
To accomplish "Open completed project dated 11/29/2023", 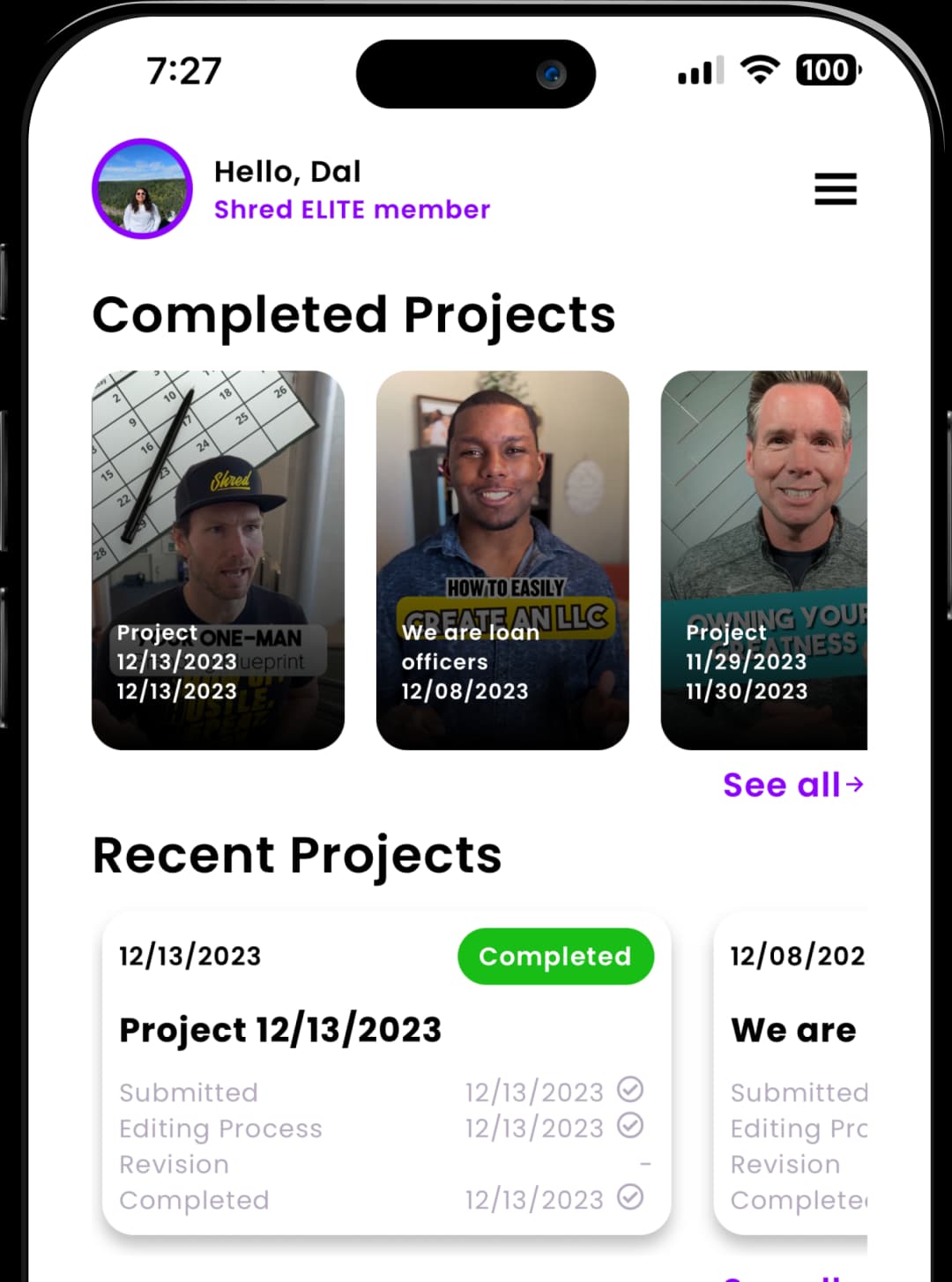I will click(x=763, y=560).
